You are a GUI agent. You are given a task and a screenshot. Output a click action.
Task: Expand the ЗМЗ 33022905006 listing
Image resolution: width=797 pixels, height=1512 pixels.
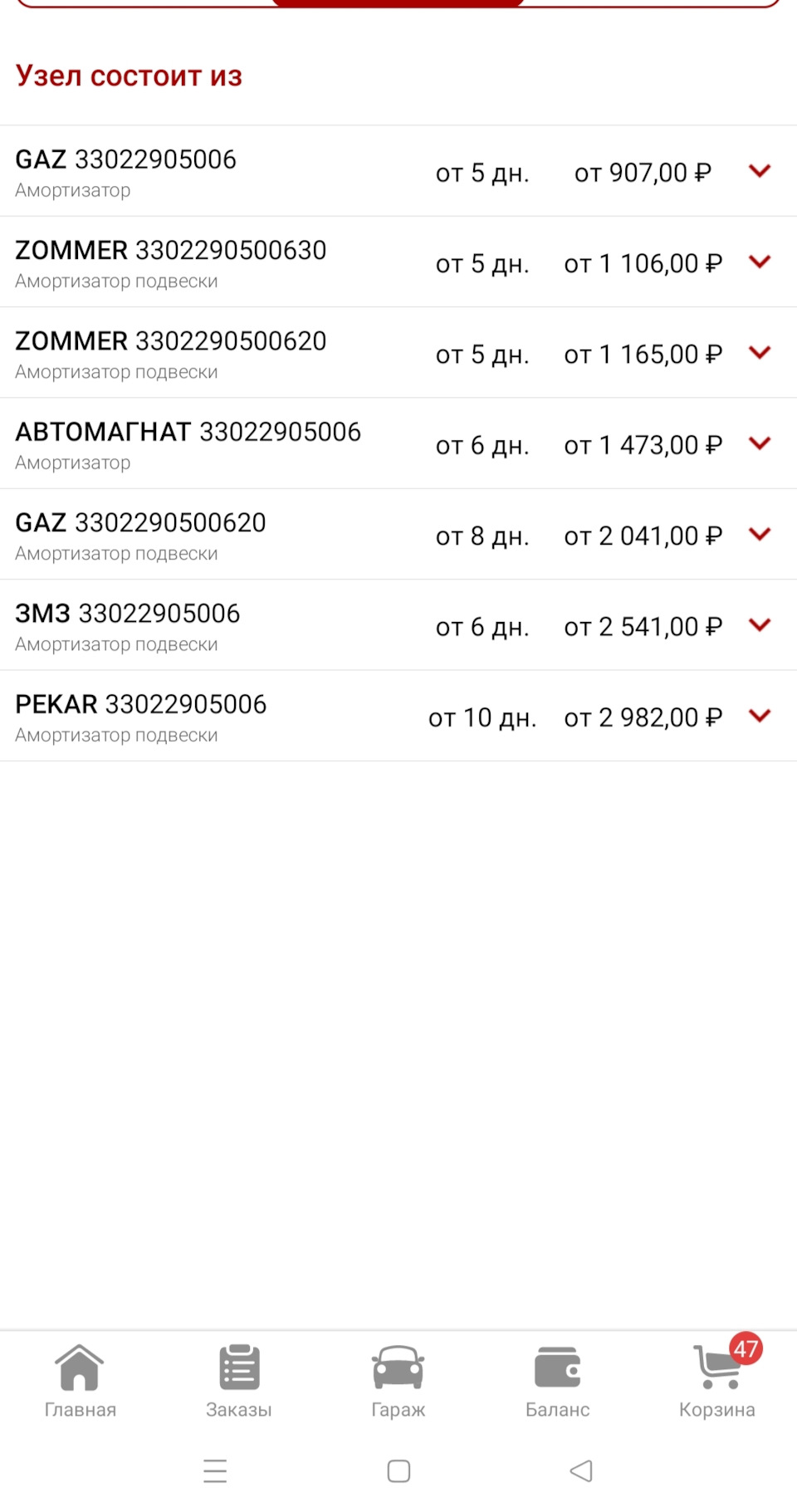pyautogui.click(x=759, y=625)
